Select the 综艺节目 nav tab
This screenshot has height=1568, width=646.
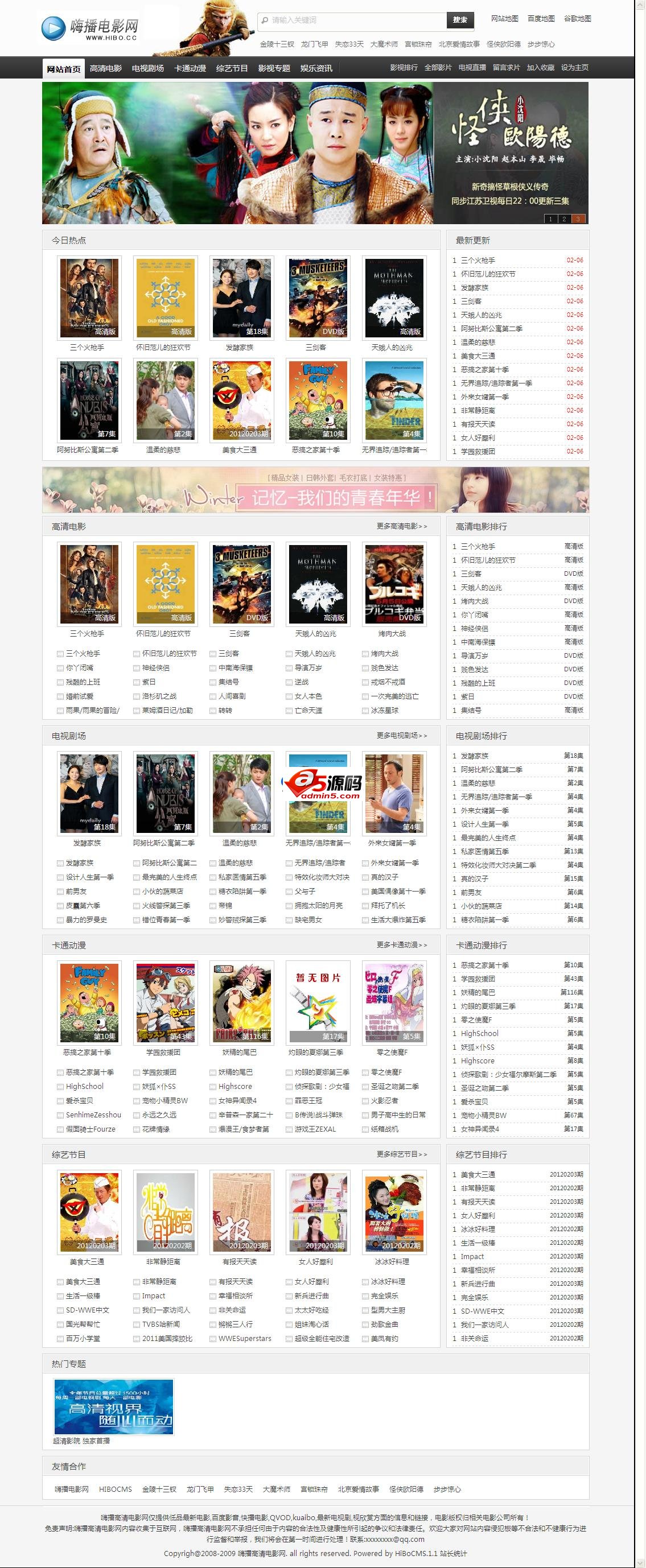(x=232, y=69)
